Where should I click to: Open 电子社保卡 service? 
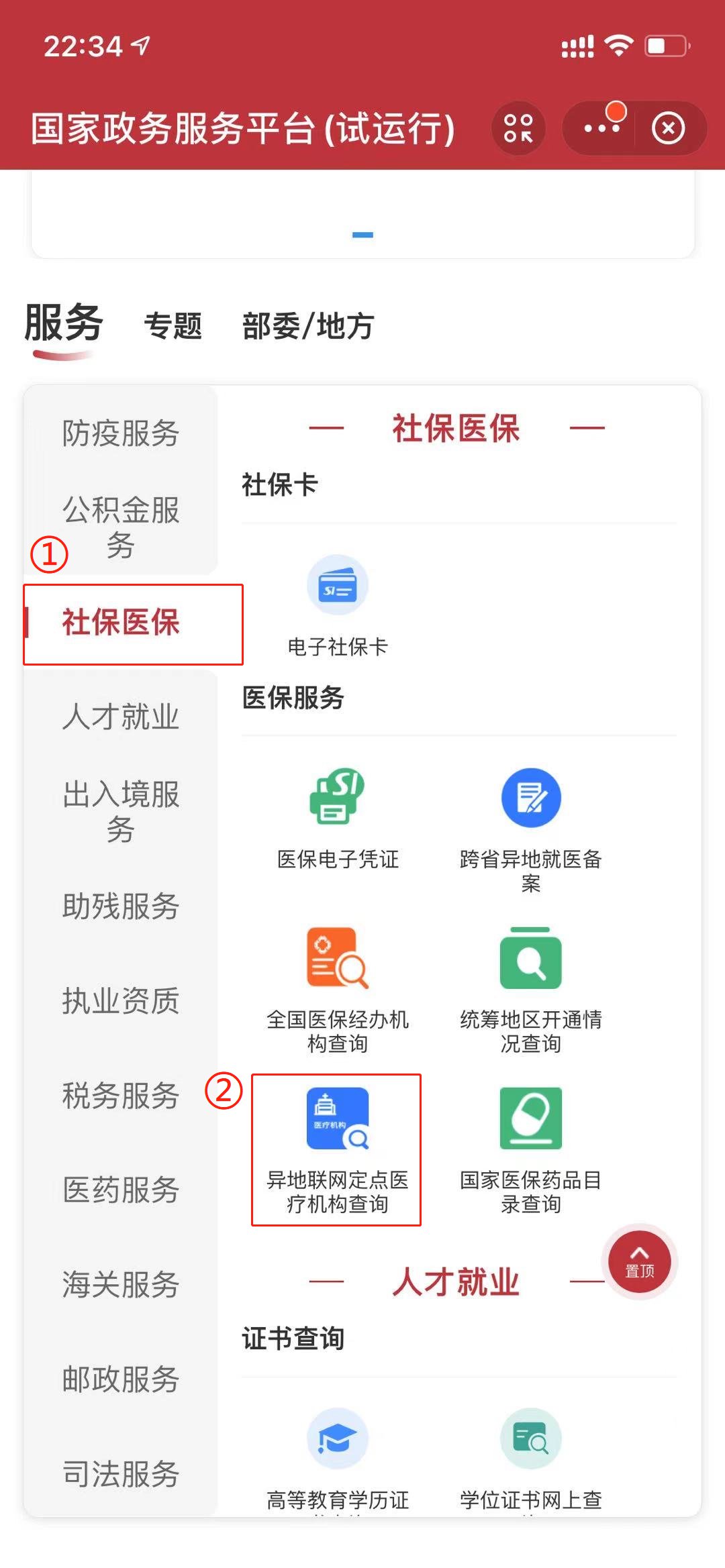[337, 604]
